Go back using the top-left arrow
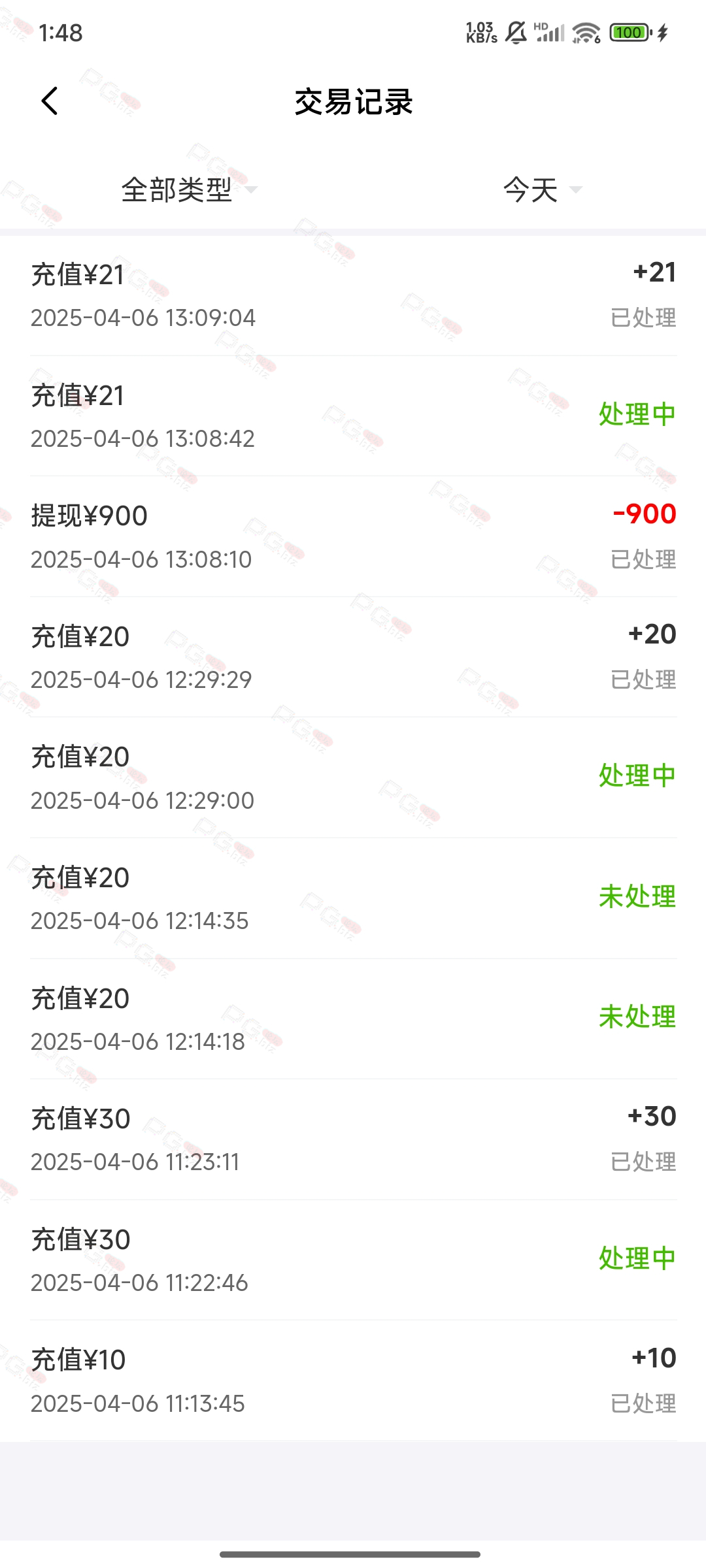 click(x=50, y=101)
